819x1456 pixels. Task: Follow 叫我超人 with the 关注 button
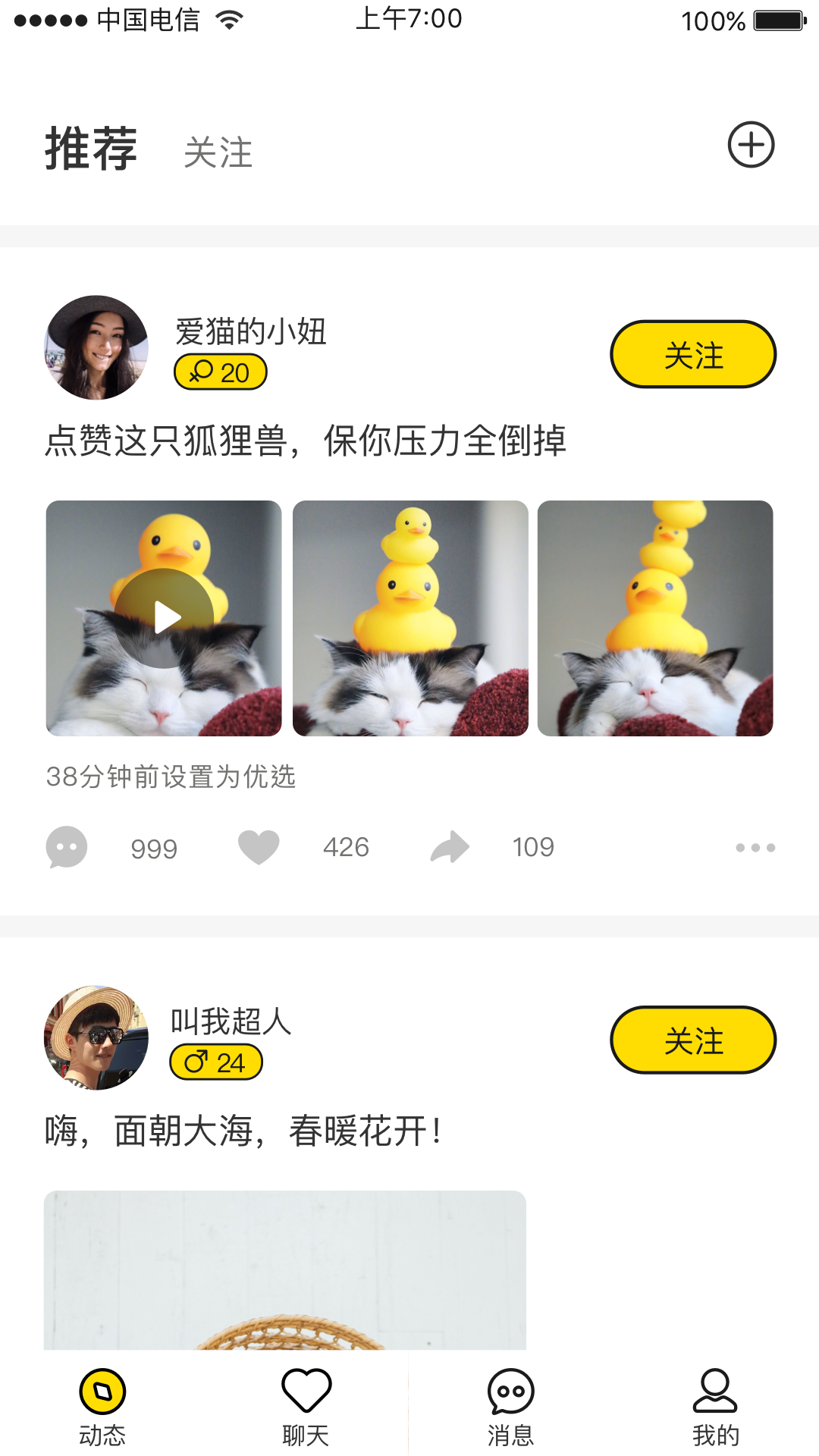point(692,1040)
